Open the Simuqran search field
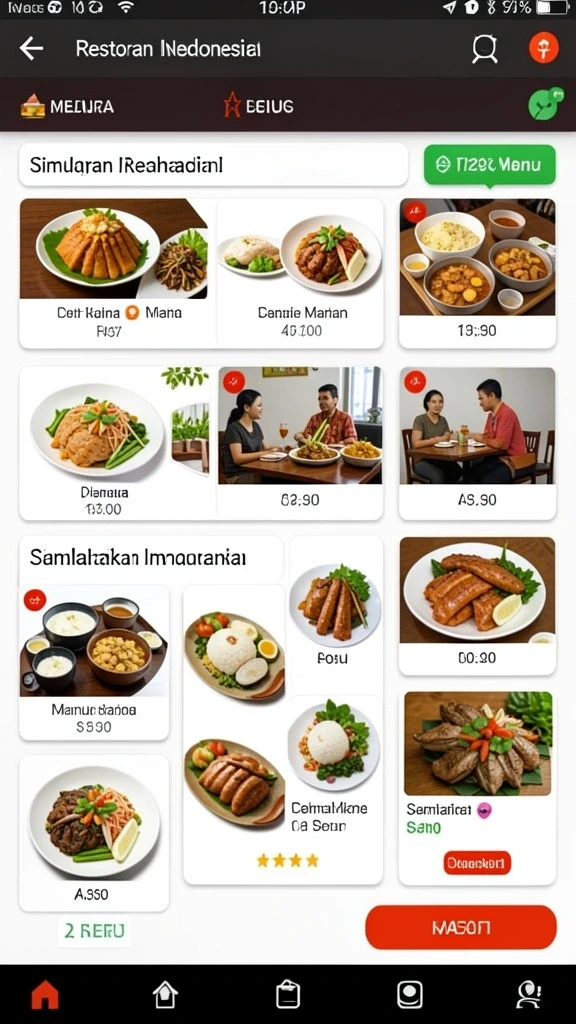The width and height of the screenshot is (576, 1024). 214,165
